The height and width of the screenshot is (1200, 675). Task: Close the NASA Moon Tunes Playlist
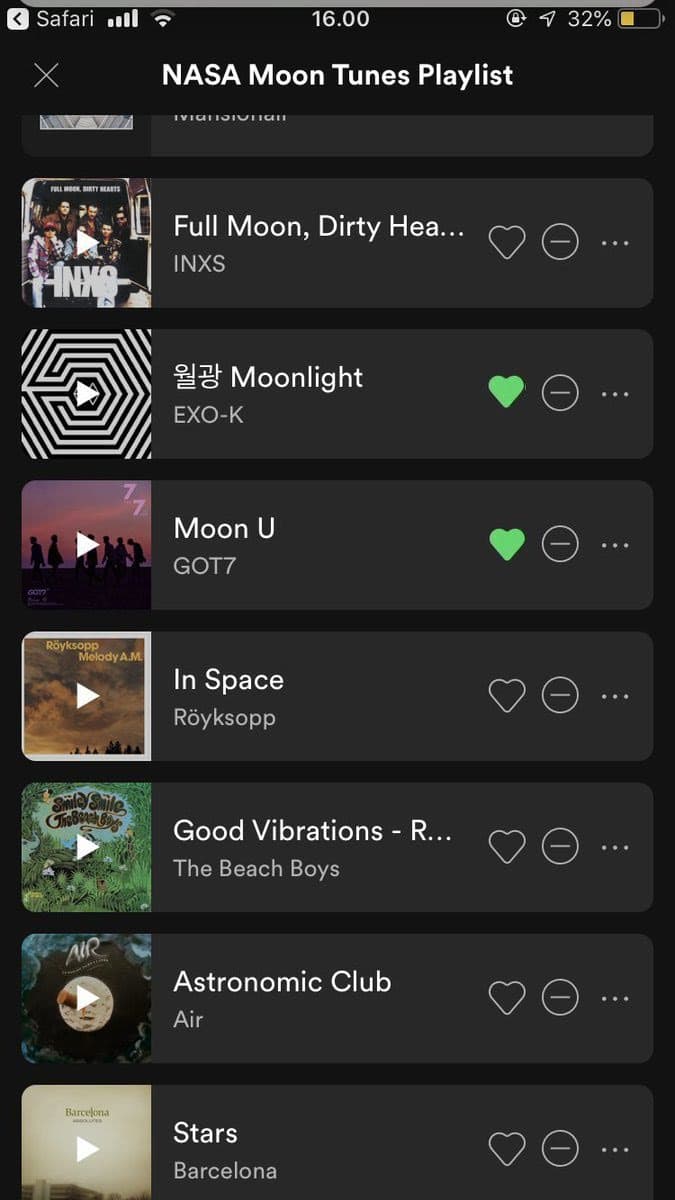click(46, 76)
